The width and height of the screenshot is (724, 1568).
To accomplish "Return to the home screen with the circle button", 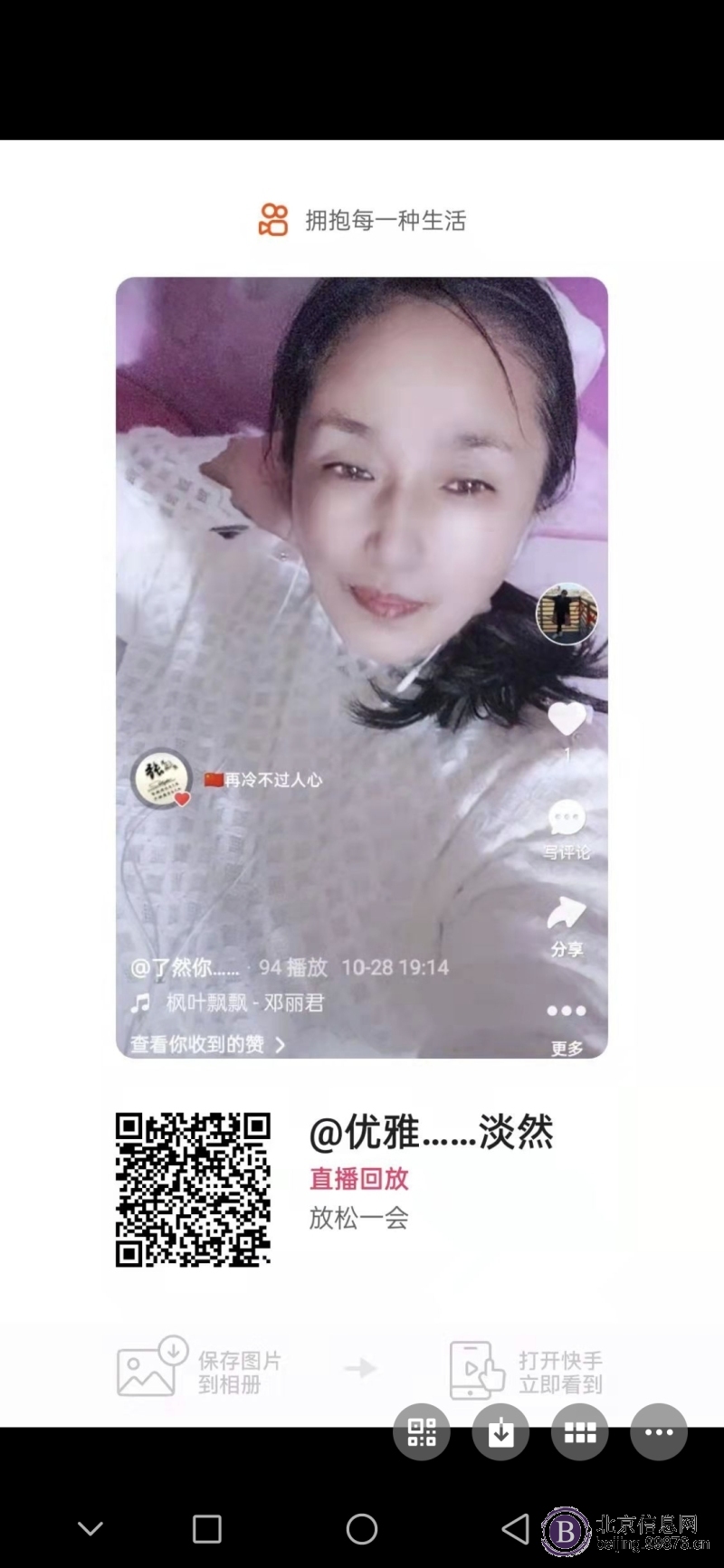I will tap(362, 1529).
